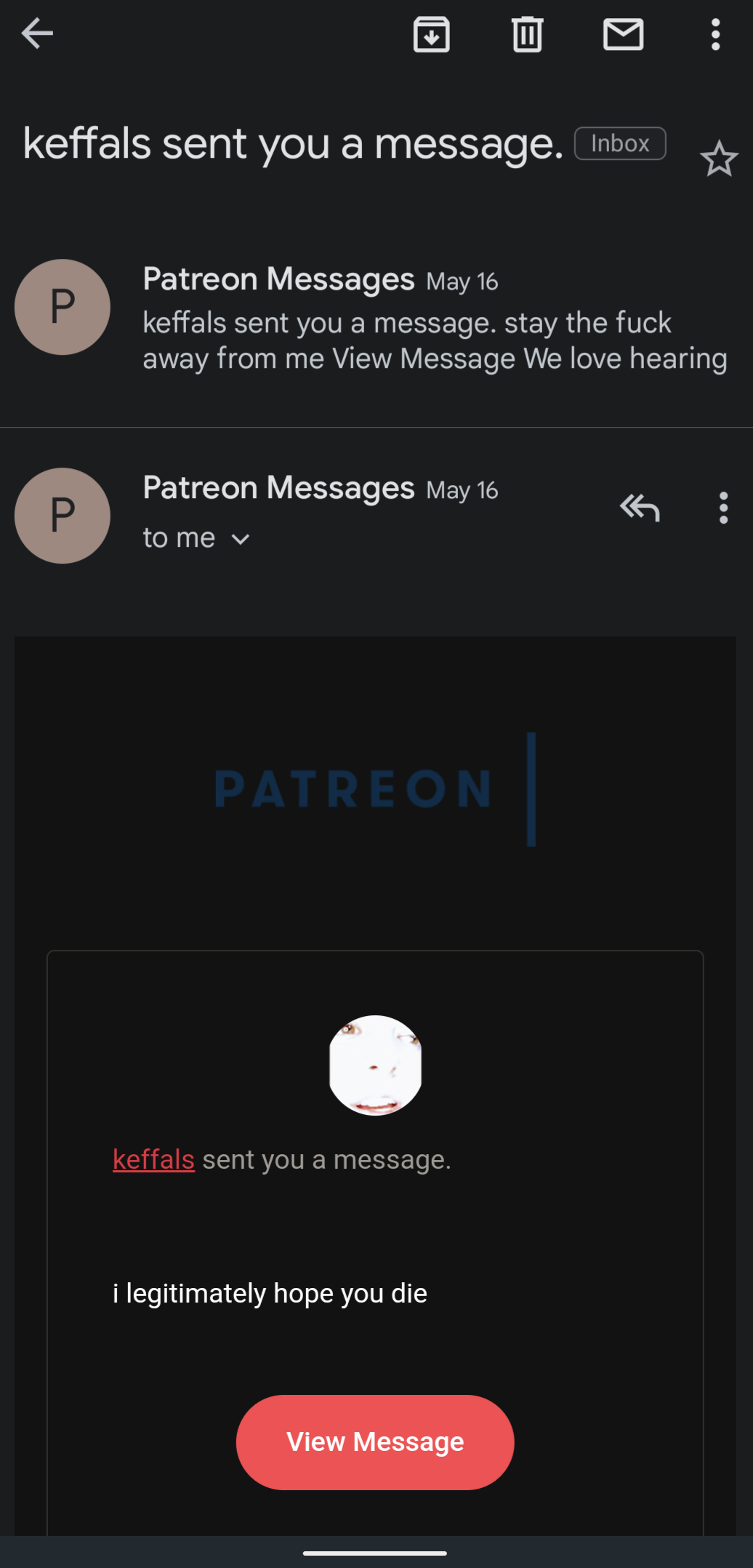Image resolution: width=753 pixels, height=1568 pixels.
Task: Expand the collapsed first Patreon Messages email
Action: click(376, 318)
